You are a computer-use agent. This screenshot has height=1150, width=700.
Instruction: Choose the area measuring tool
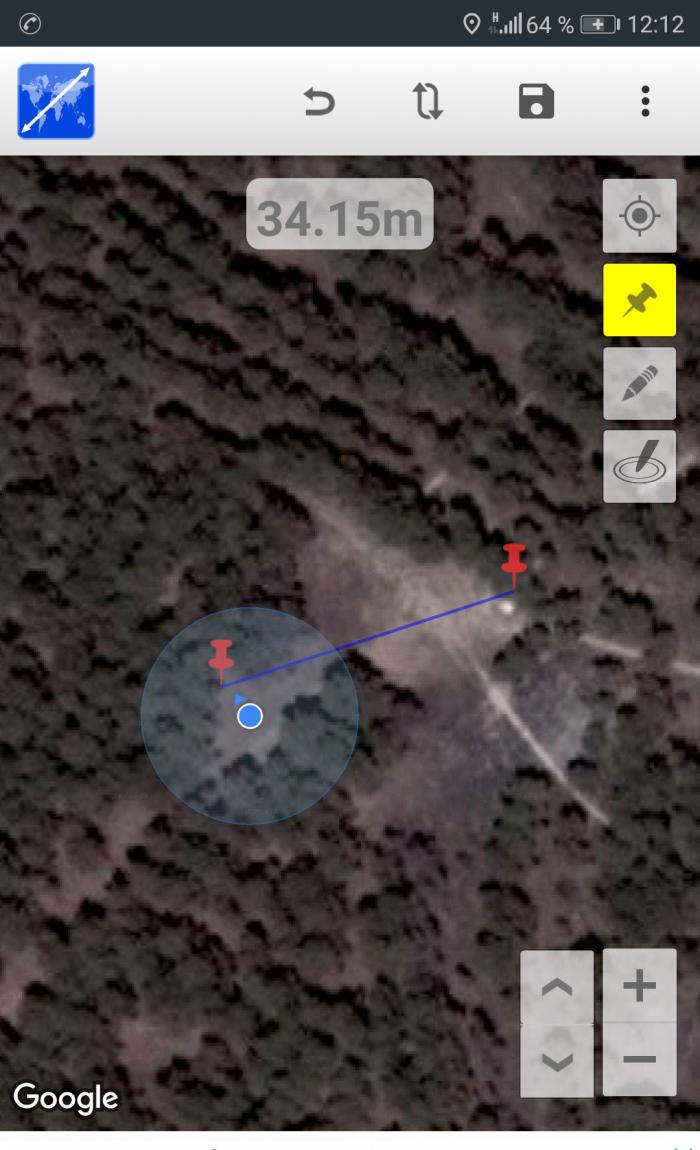(x=639, y=466)
